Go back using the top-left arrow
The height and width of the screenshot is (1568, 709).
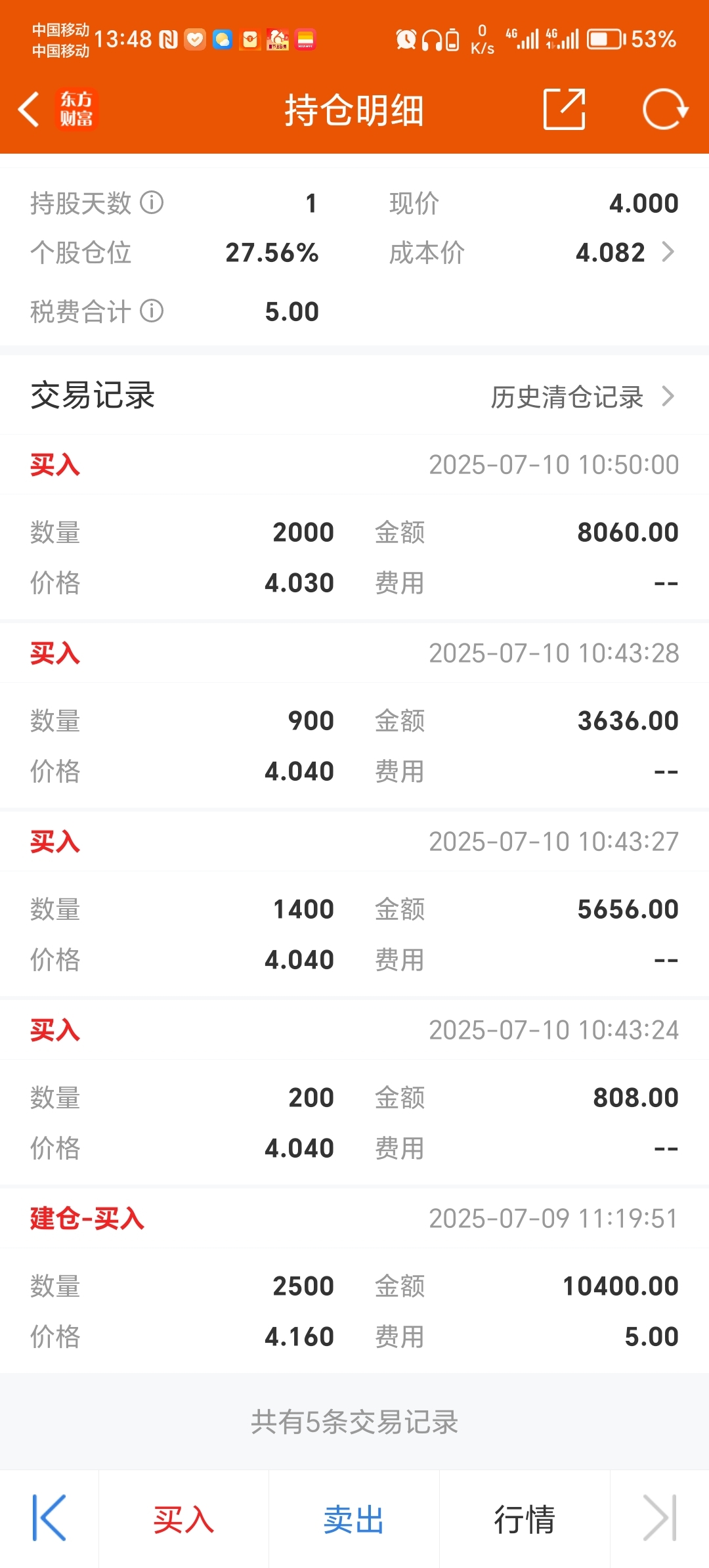click(30, 109)
